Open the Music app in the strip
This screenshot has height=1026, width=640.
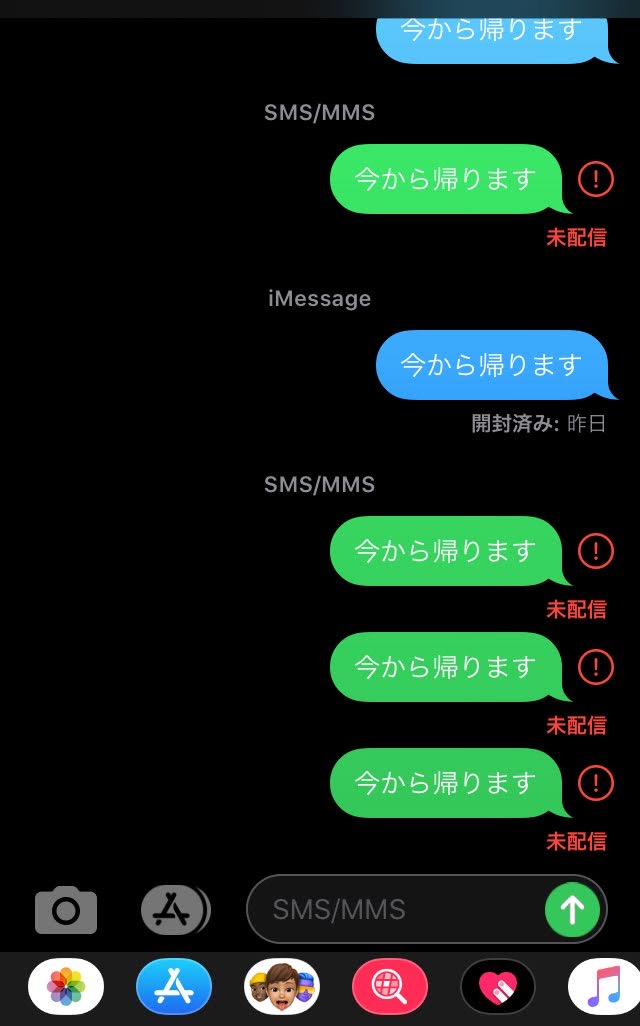pos(604,987)
